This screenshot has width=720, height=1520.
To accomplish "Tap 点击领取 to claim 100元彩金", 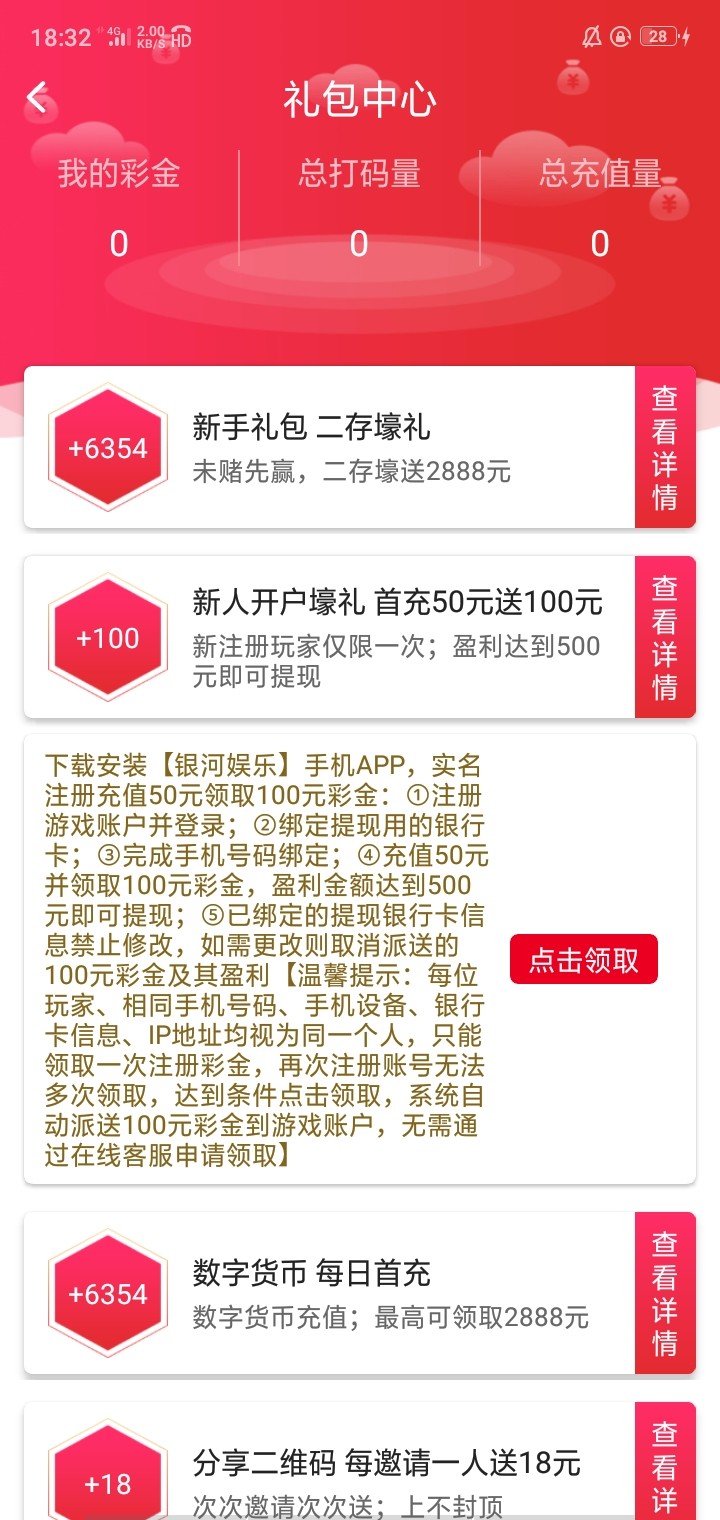I will [x=583, y=958].
